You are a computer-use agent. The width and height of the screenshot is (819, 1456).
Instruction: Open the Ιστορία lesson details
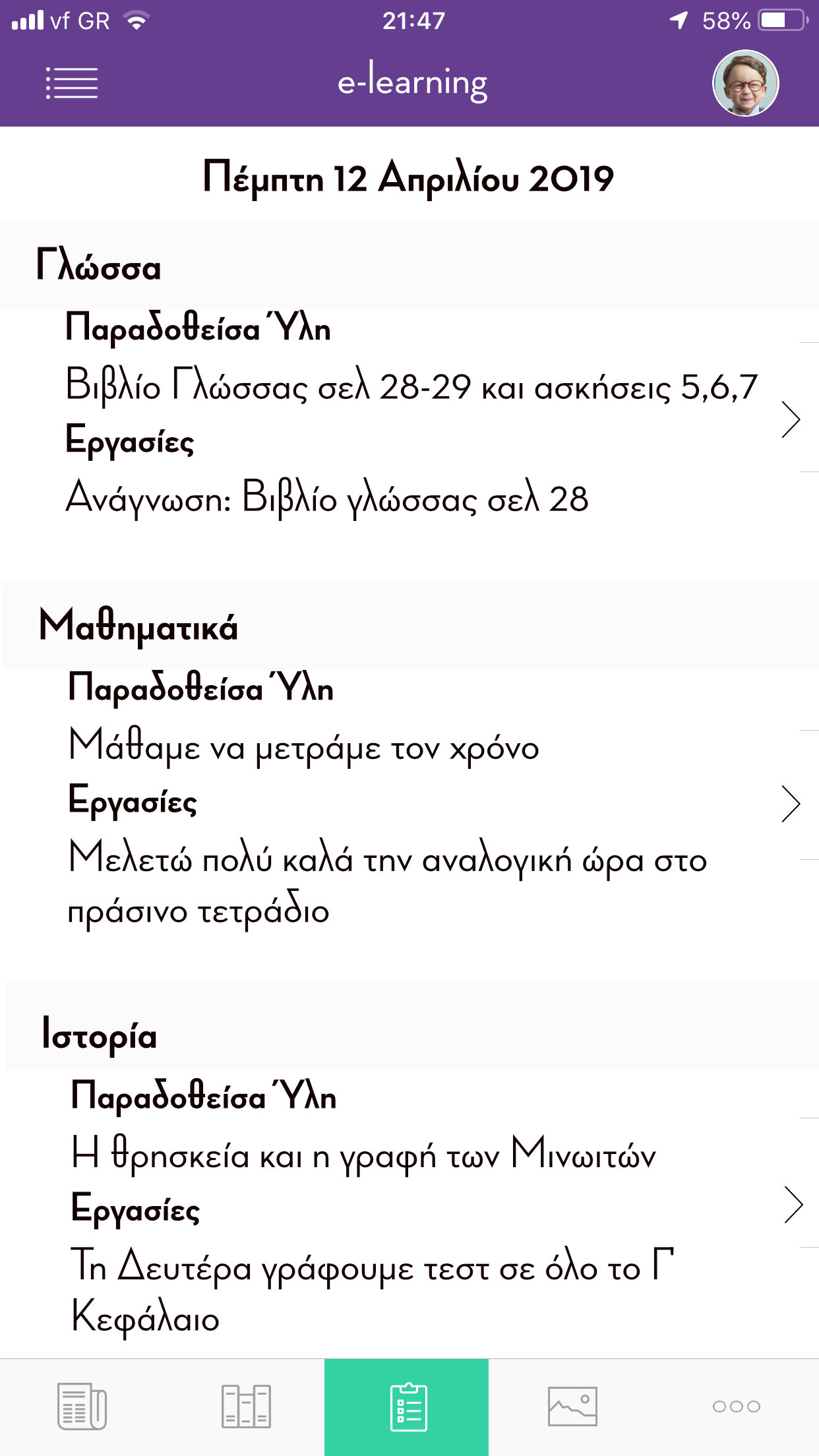coord(793,1205)
